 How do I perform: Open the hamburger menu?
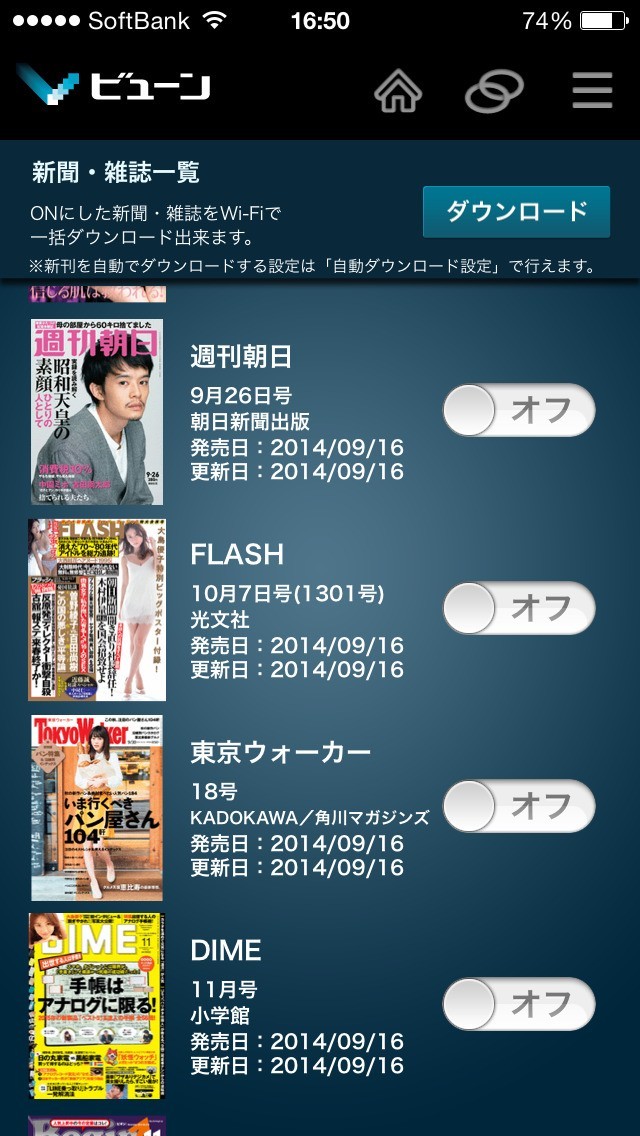pos(592,92)
